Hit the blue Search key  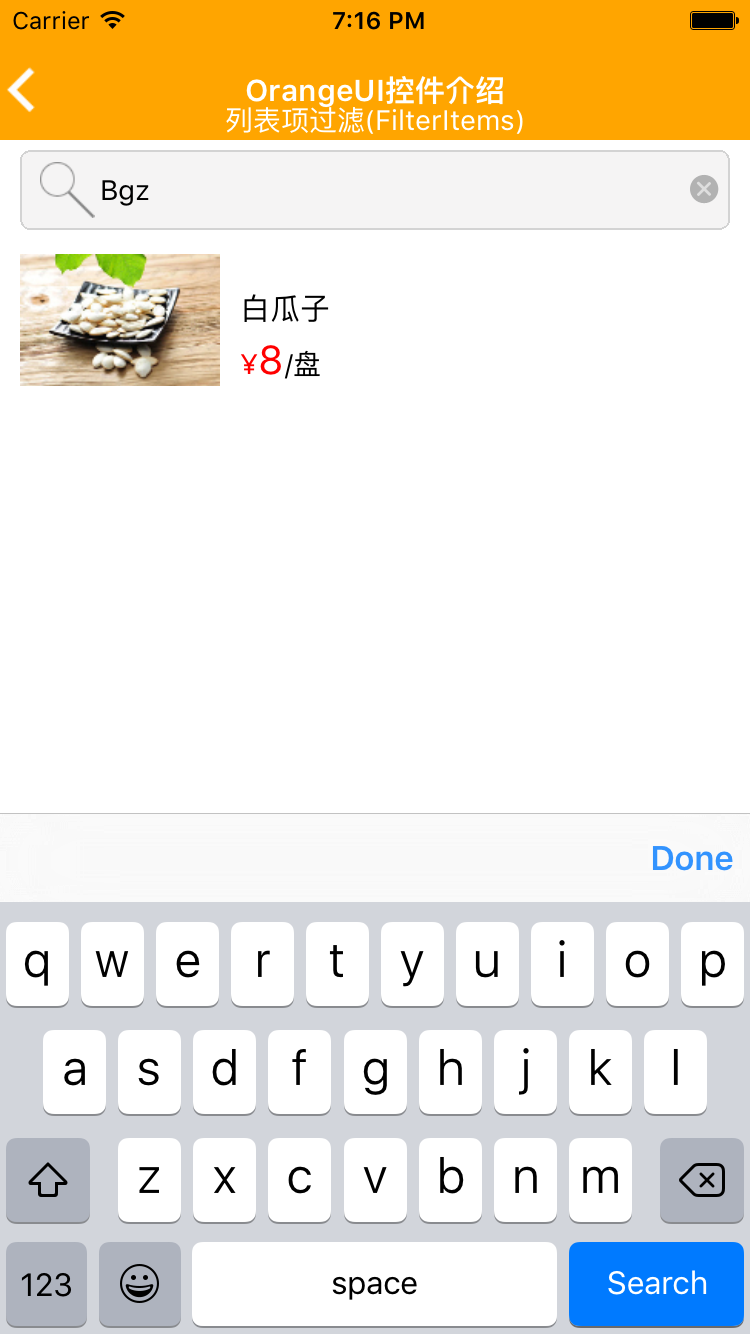656,1283
